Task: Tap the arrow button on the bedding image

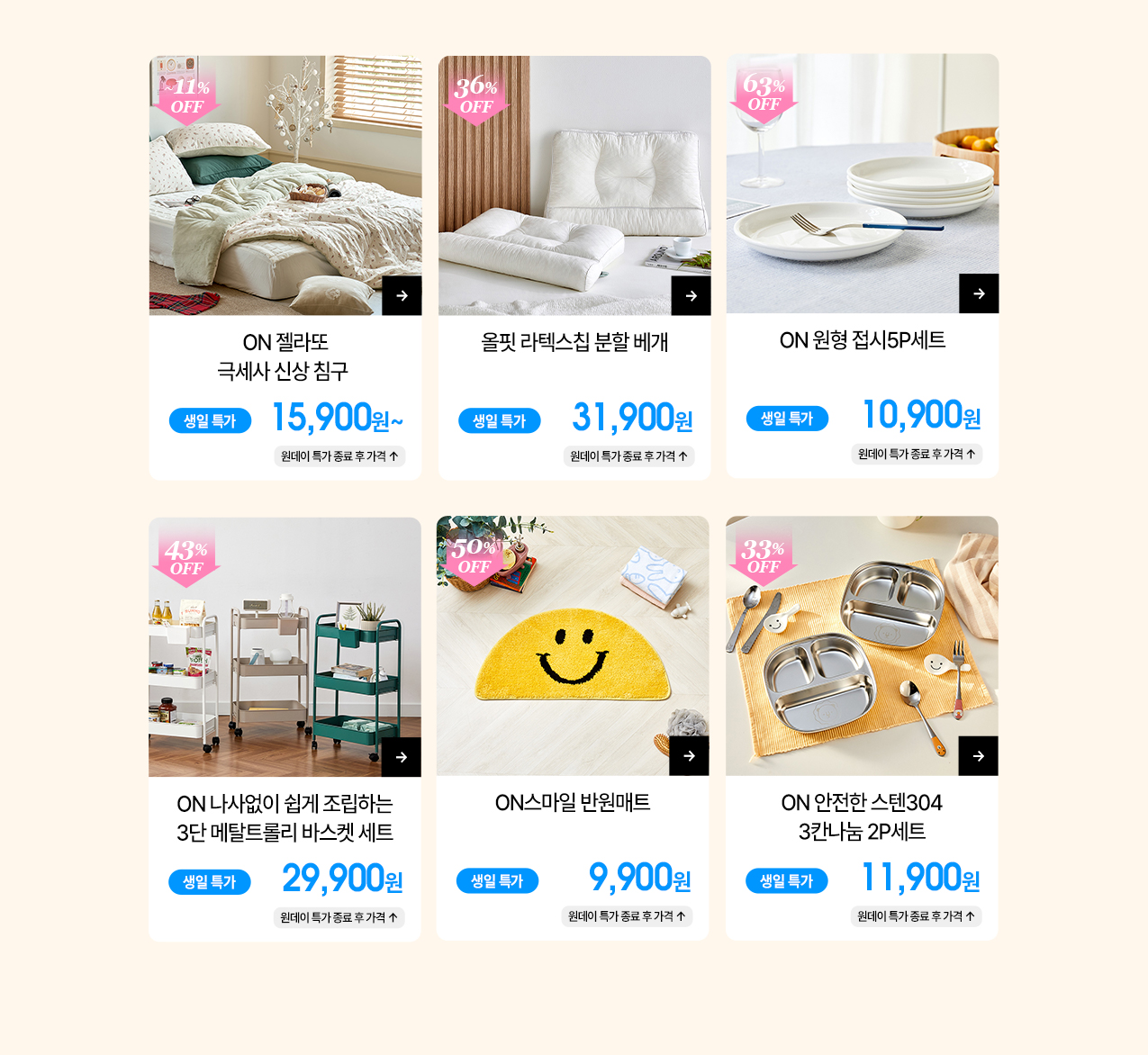Action: tap(402, 295)
